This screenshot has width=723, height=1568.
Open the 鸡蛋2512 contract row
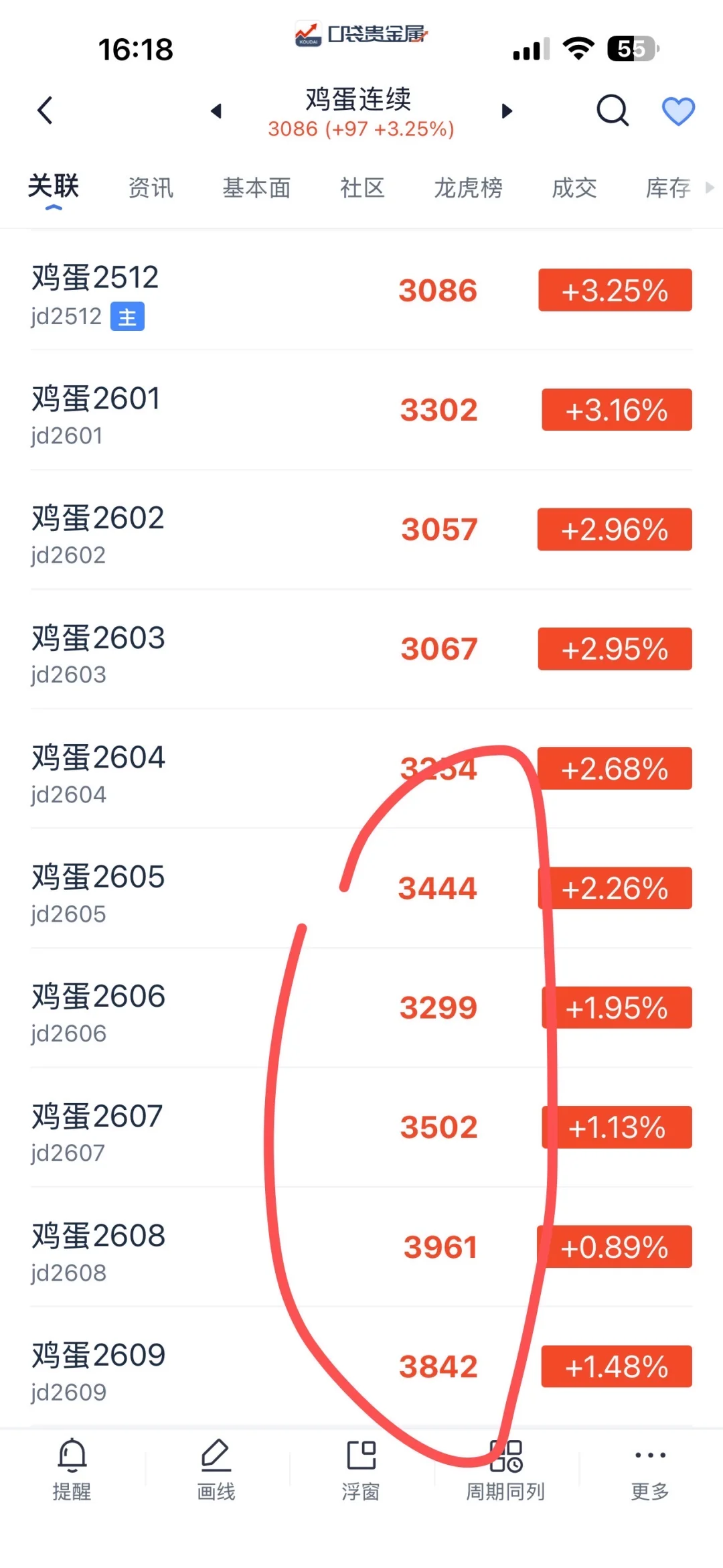click(201, 291)
